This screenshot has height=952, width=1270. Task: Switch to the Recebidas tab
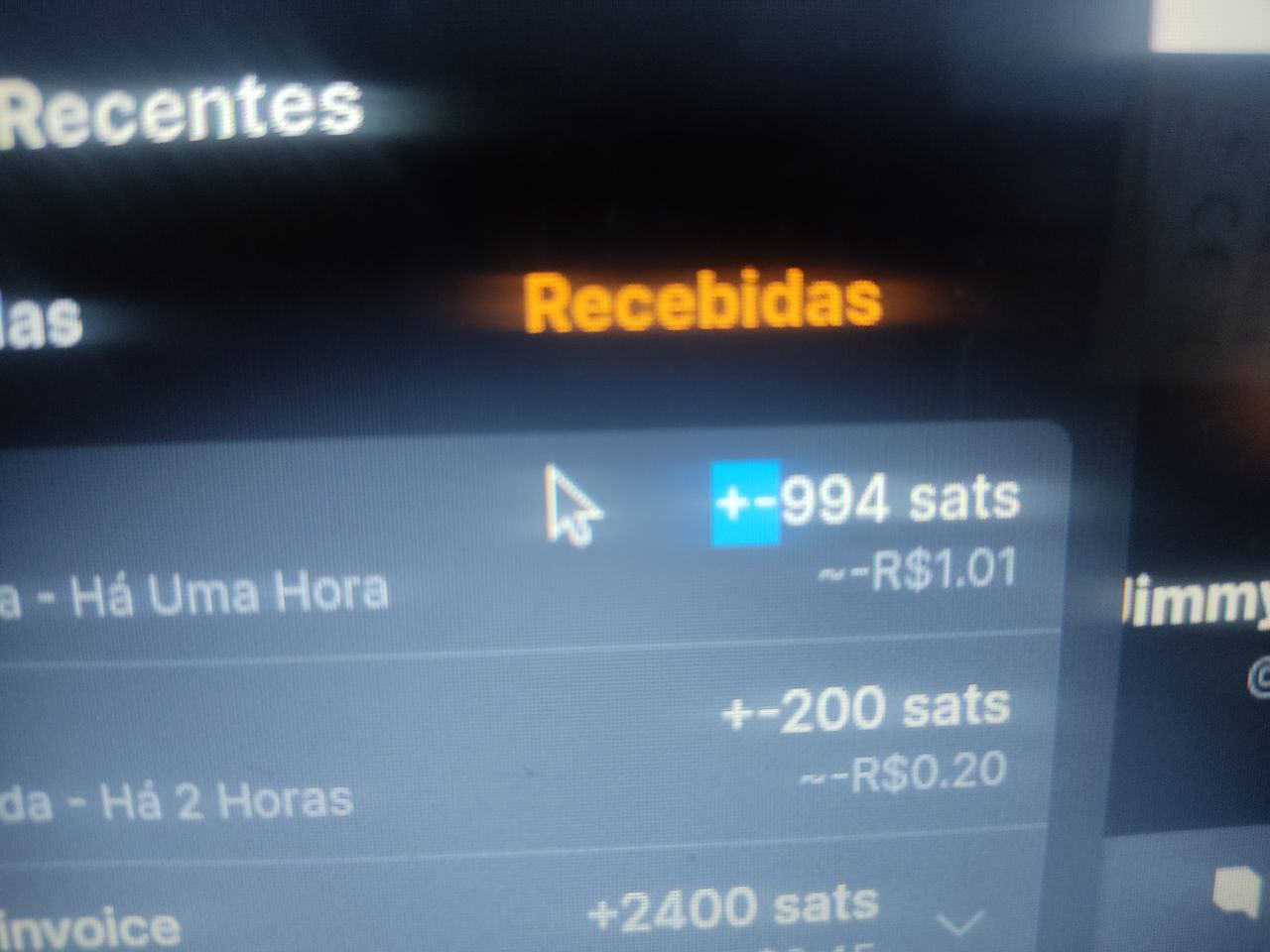[x=702, y=302]
